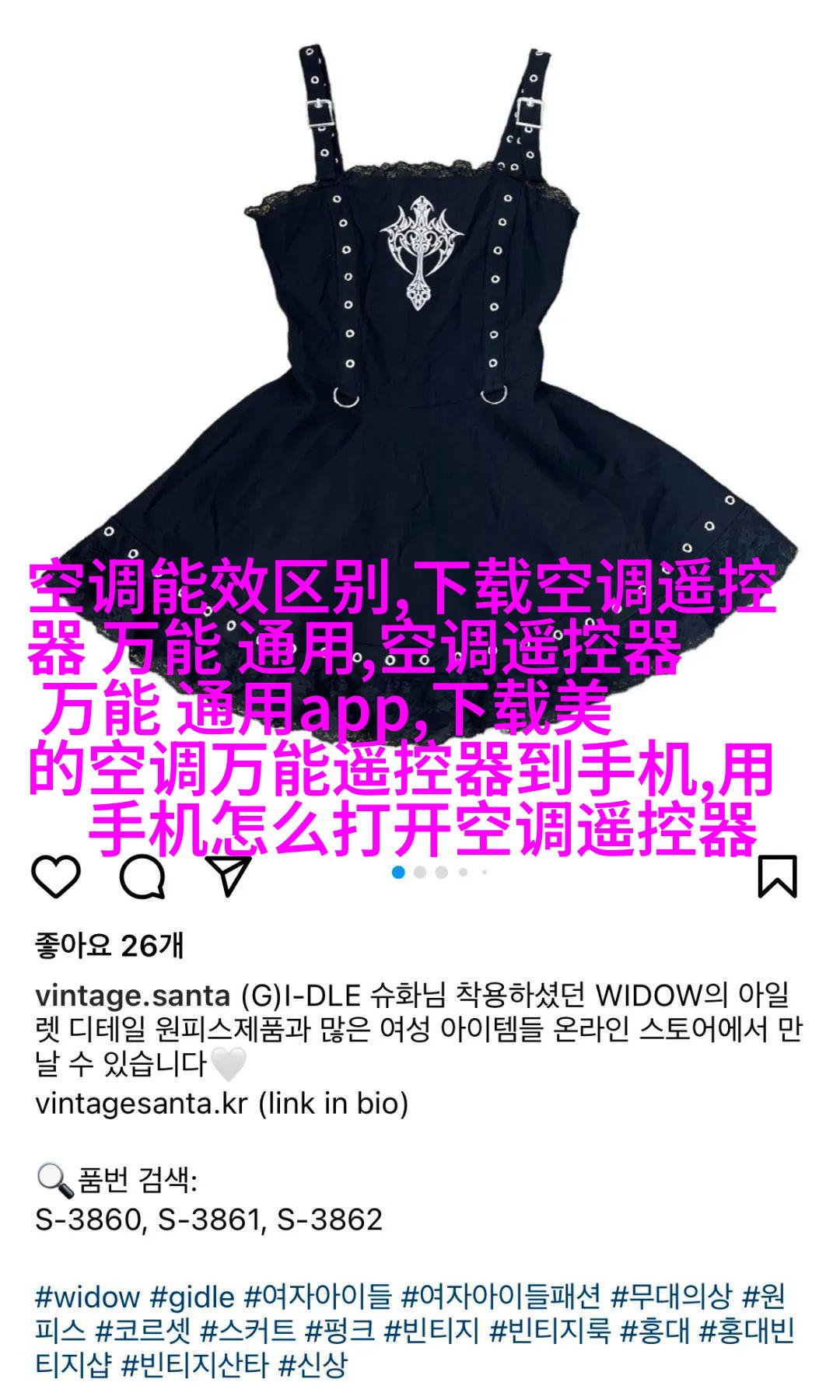View posts tagged #빈티지산타
The width and height of the screenshot is (840, 1400).
pyautogui.click(x=194, y=1365)
